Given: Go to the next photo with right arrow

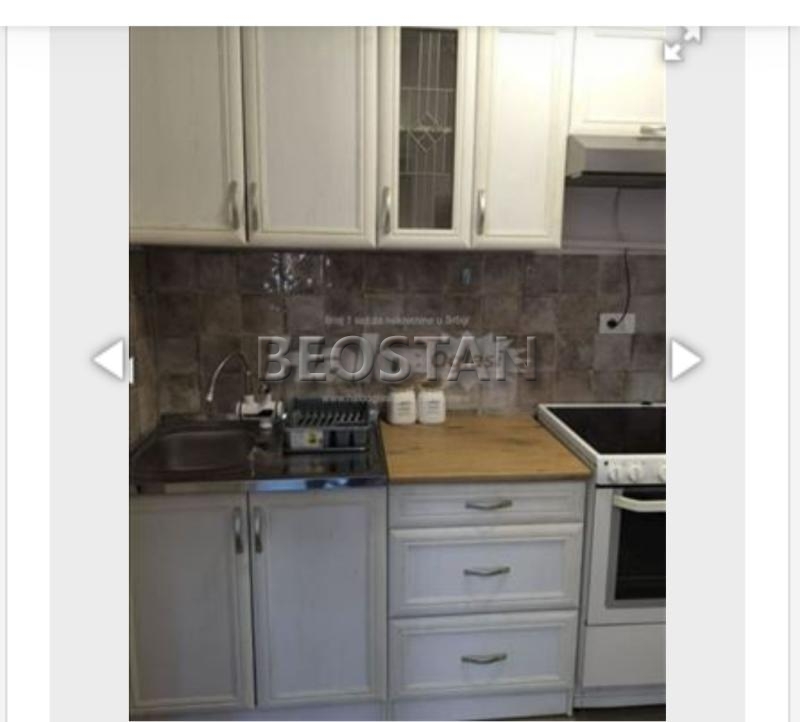Looking at the screenshot, I should tap(685, 359).
